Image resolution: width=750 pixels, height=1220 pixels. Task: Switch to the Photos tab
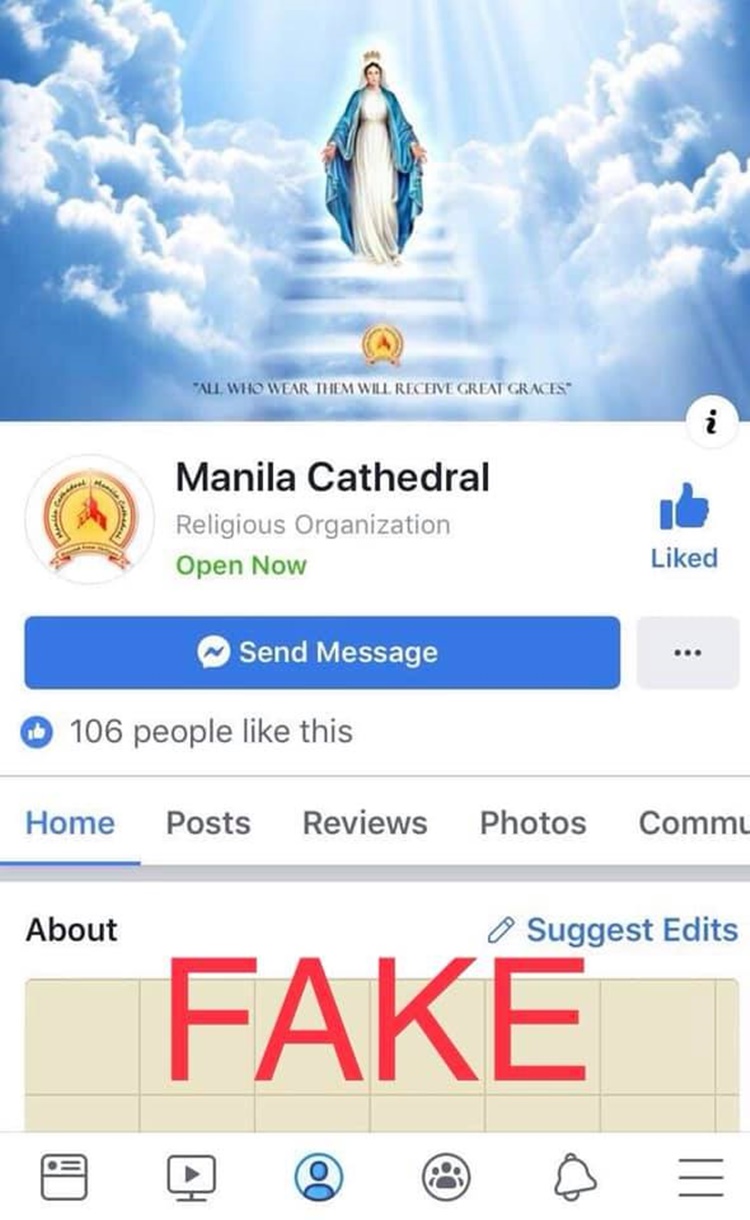tap(533, 823)
